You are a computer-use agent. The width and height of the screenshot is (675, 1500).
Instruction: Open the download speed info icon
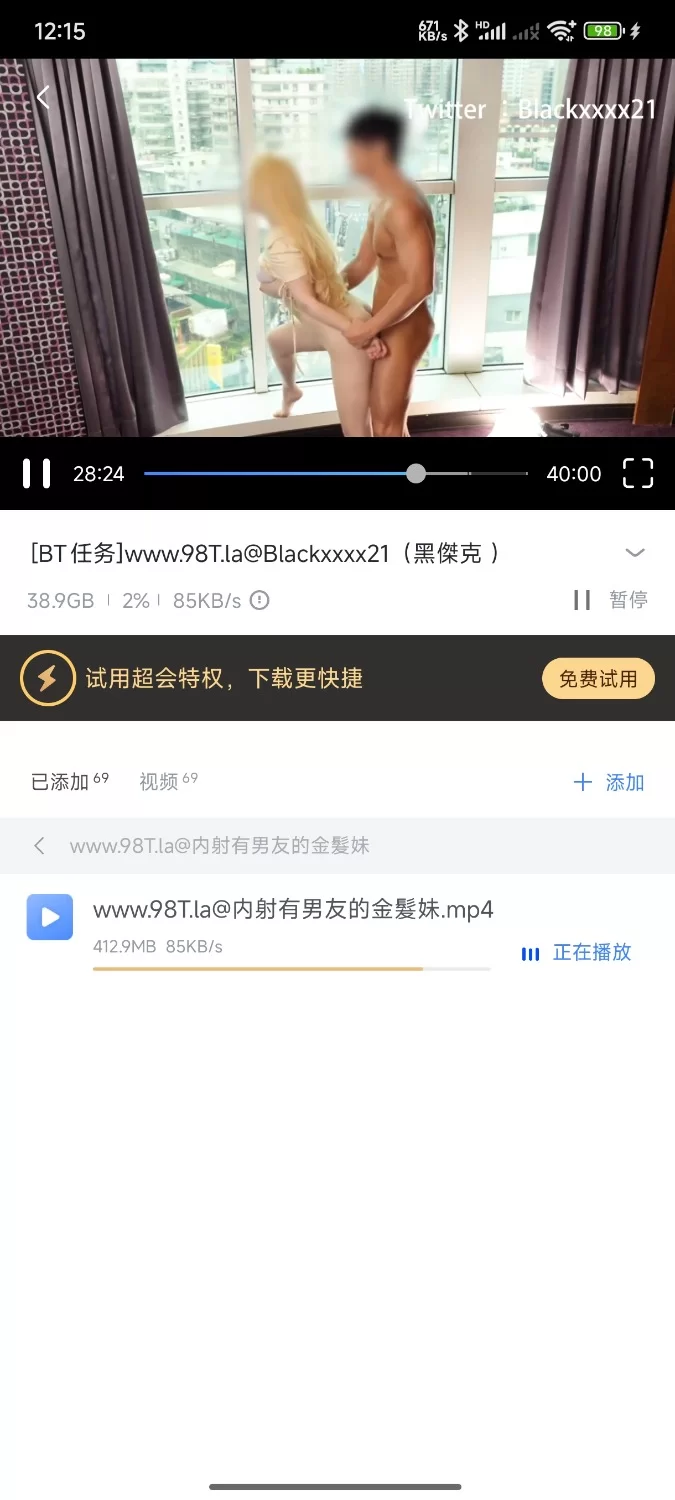pos(259,601)
